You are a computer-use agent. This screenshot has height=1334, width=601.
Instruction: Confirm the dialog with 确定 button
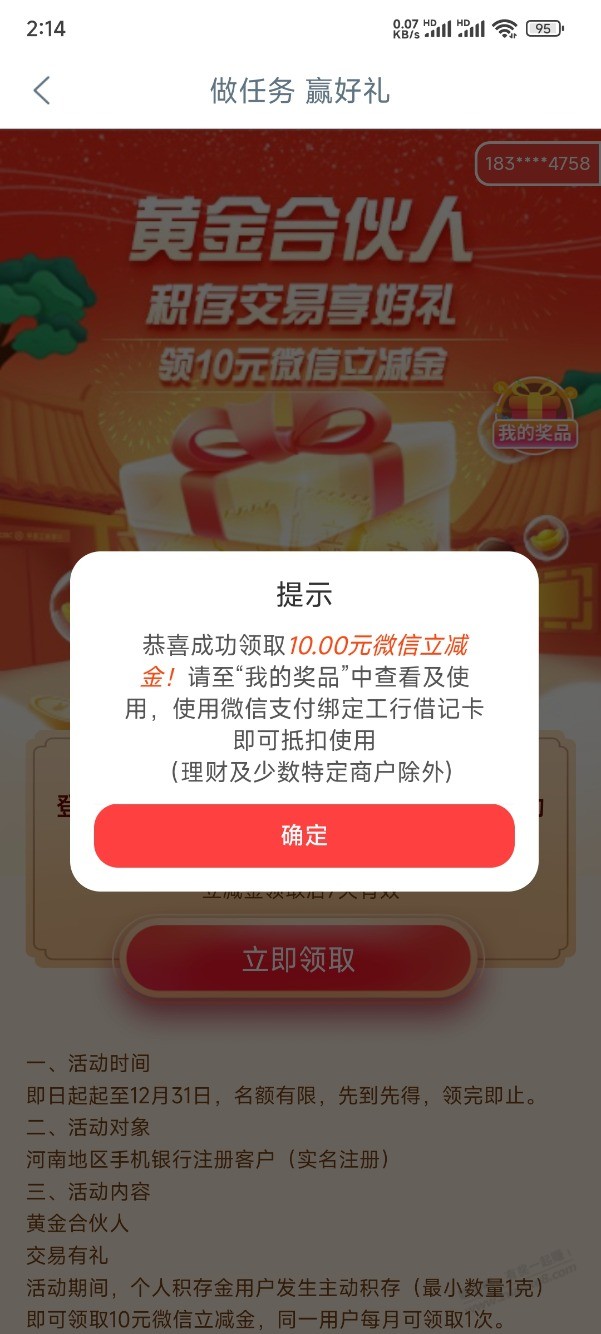click(304, 835)
